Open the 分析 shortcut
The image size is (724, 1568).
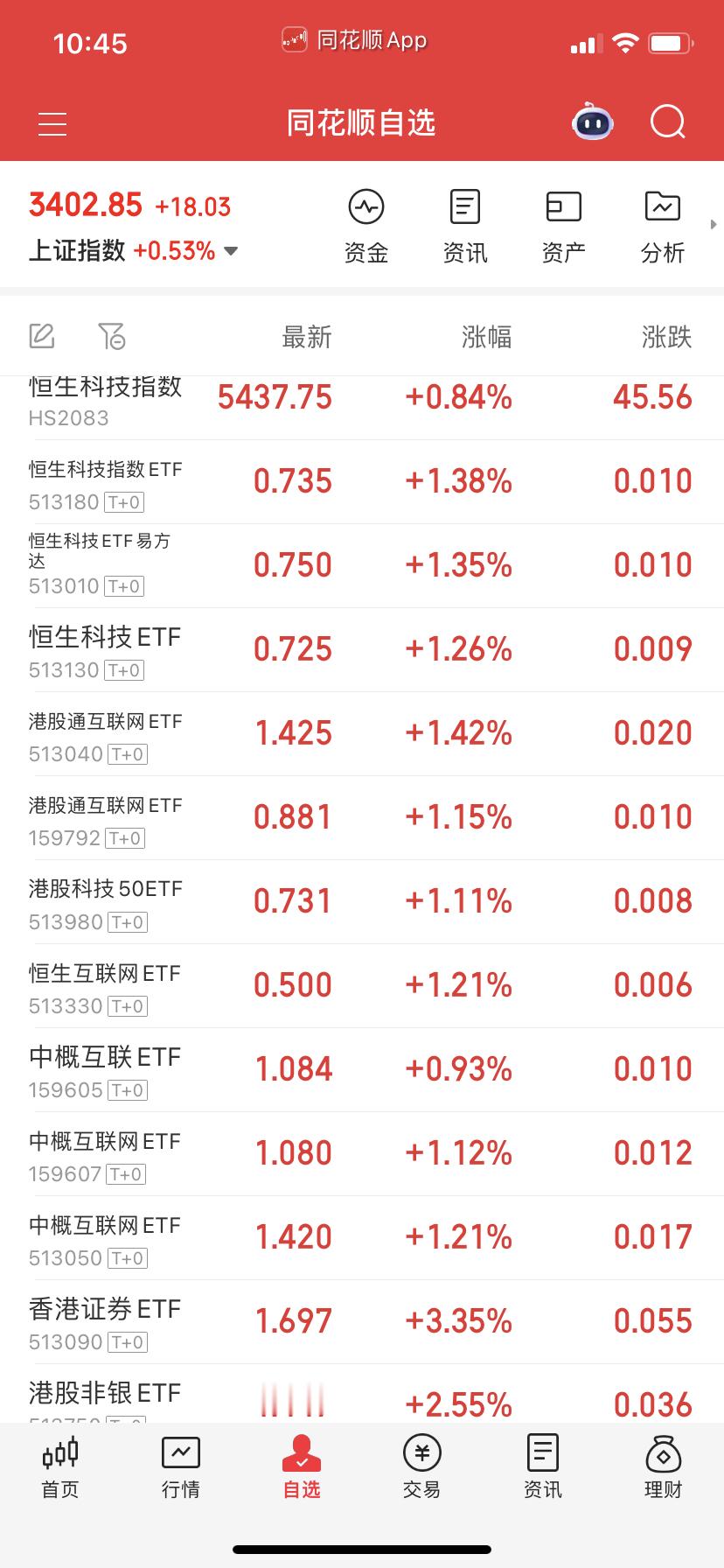pos(662,226)
